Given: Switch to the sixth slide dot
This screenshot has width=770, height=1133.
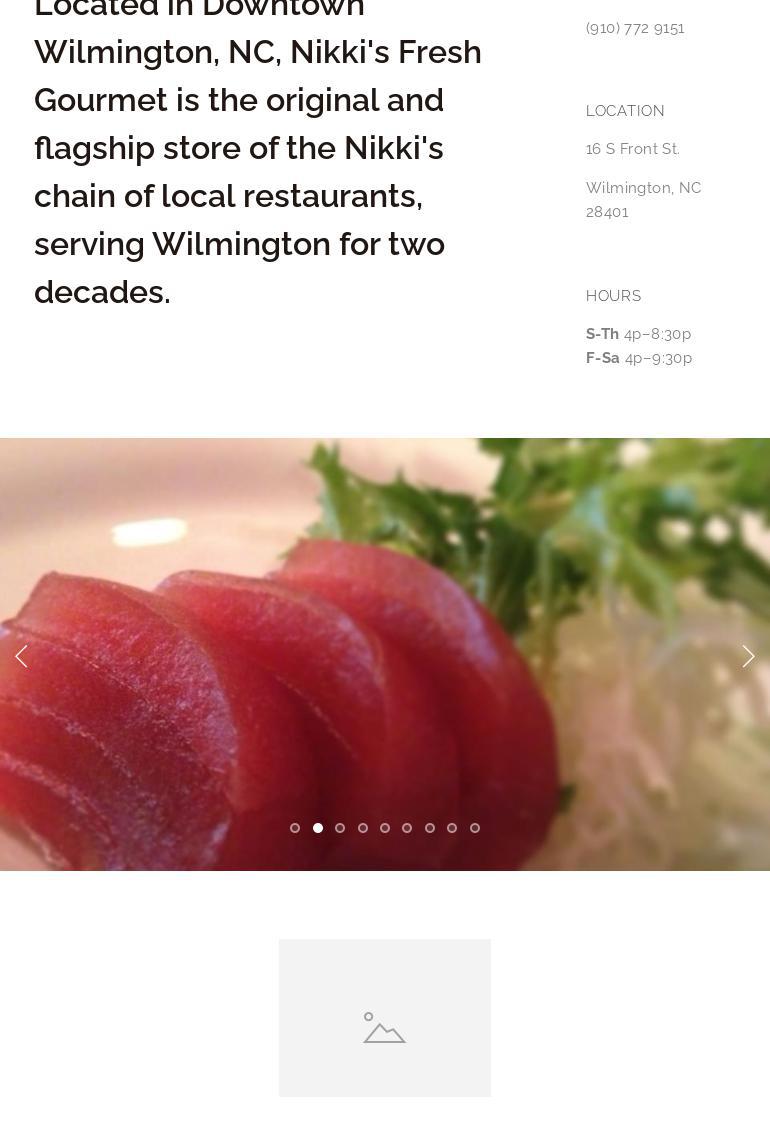Looking at the screenshot, I should click(407, 828).
